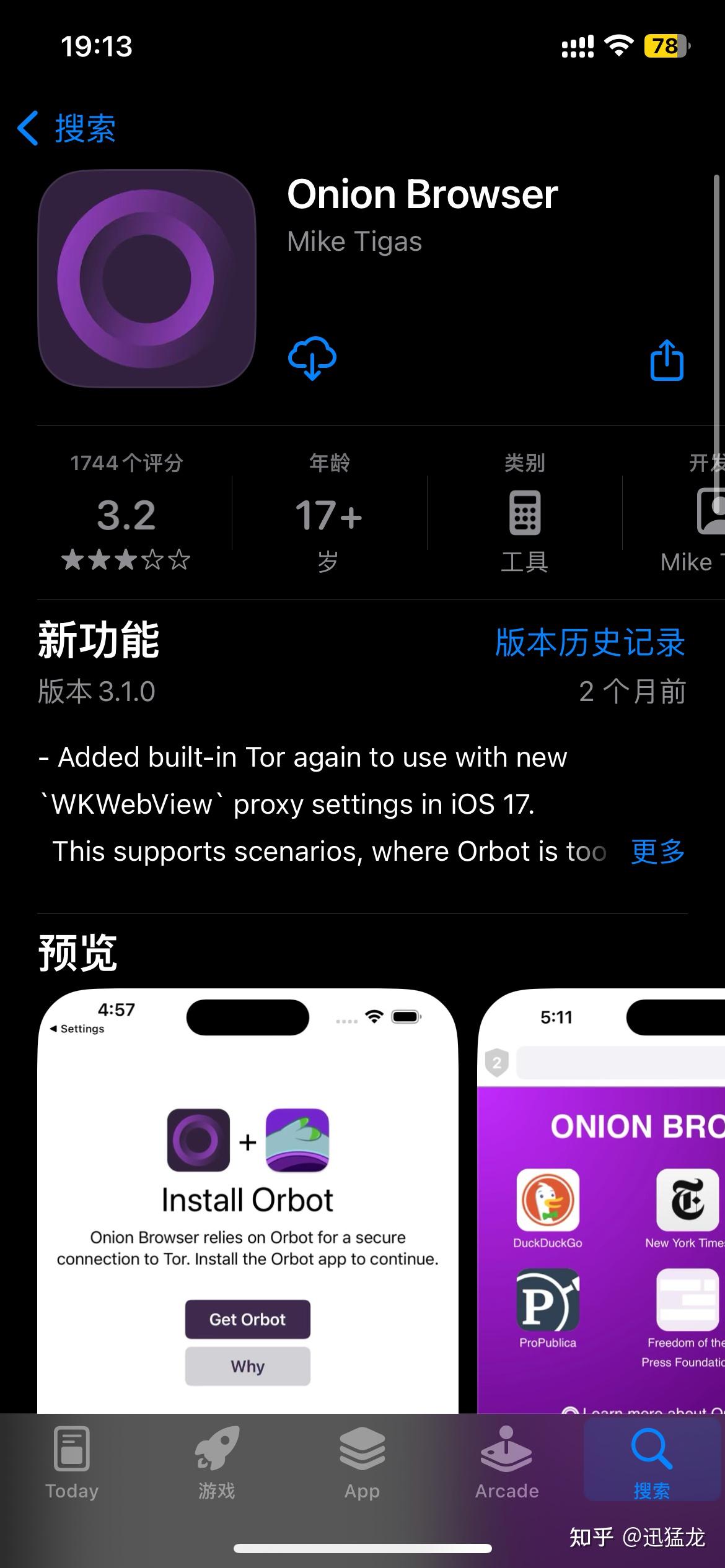Image resolution: width=725 pixels, height=1568 pixels.
Task: Select the stacked layers App icon
Action: pyautogui.click(x=362, y=1448)
